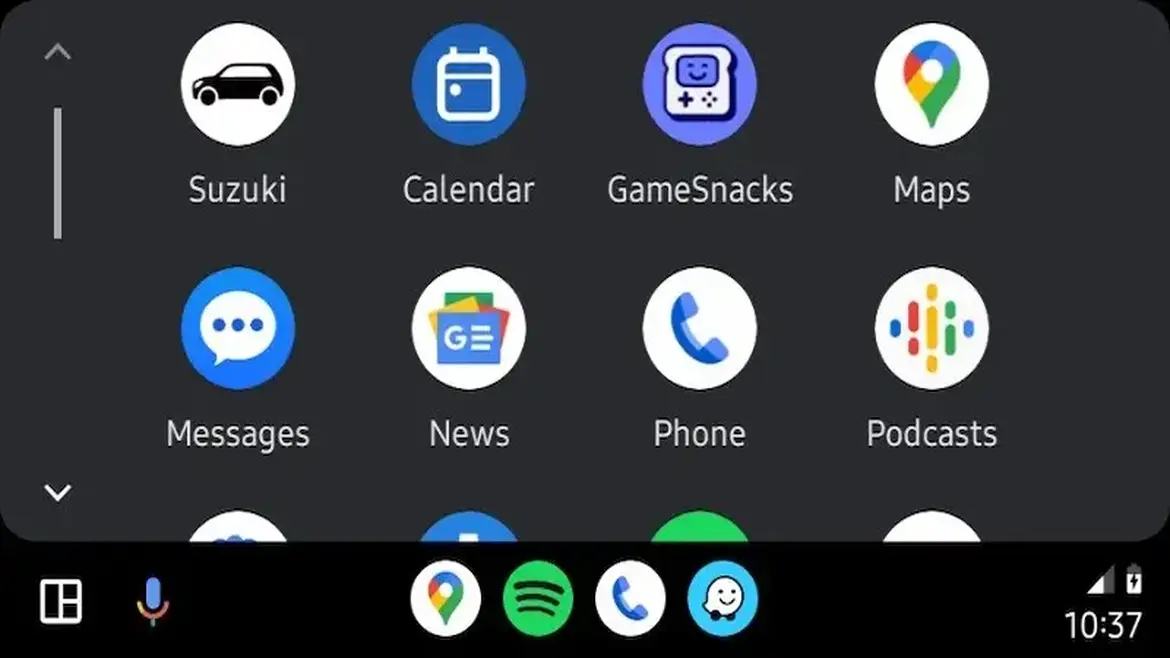Image resolution: width=1170 pixels, height=658 pixels.
Task: Open Google Maps from the bottom dock
Action: click(x=445, y=600)
